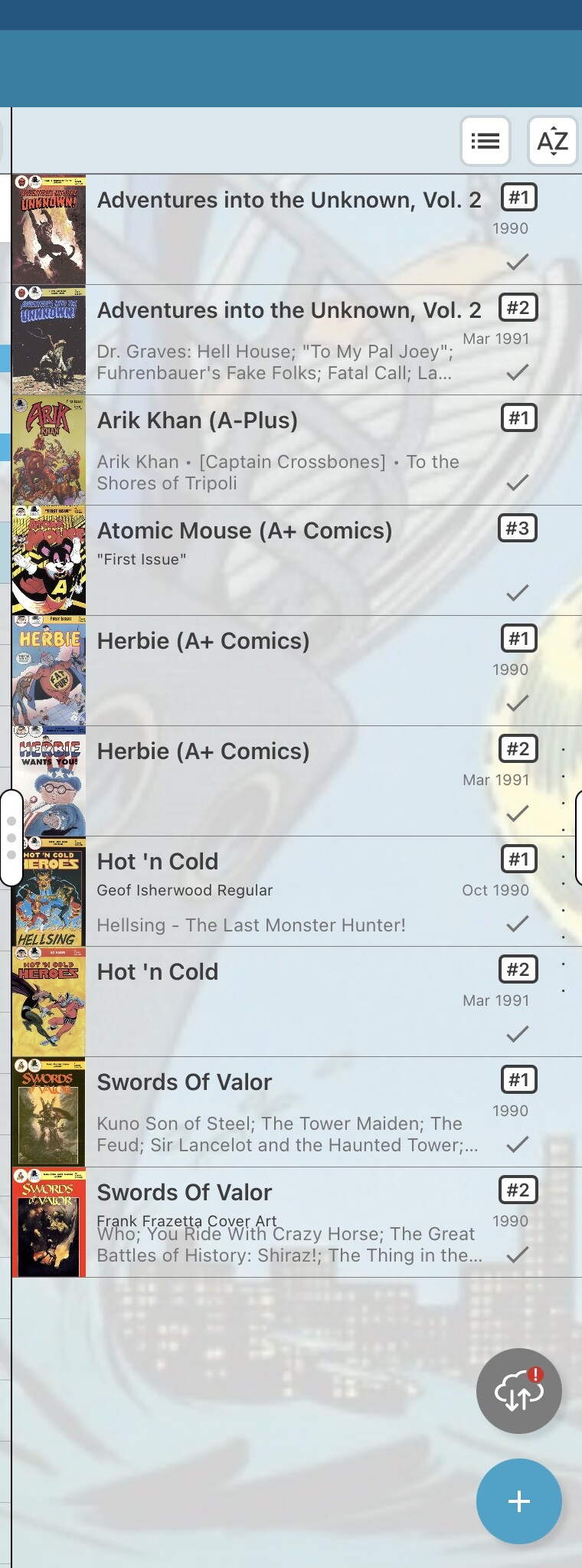Open Herbie (A+ Comics) issue #1
The width and height of the screenshot is (582, 1568).
(x=289, y=670)
